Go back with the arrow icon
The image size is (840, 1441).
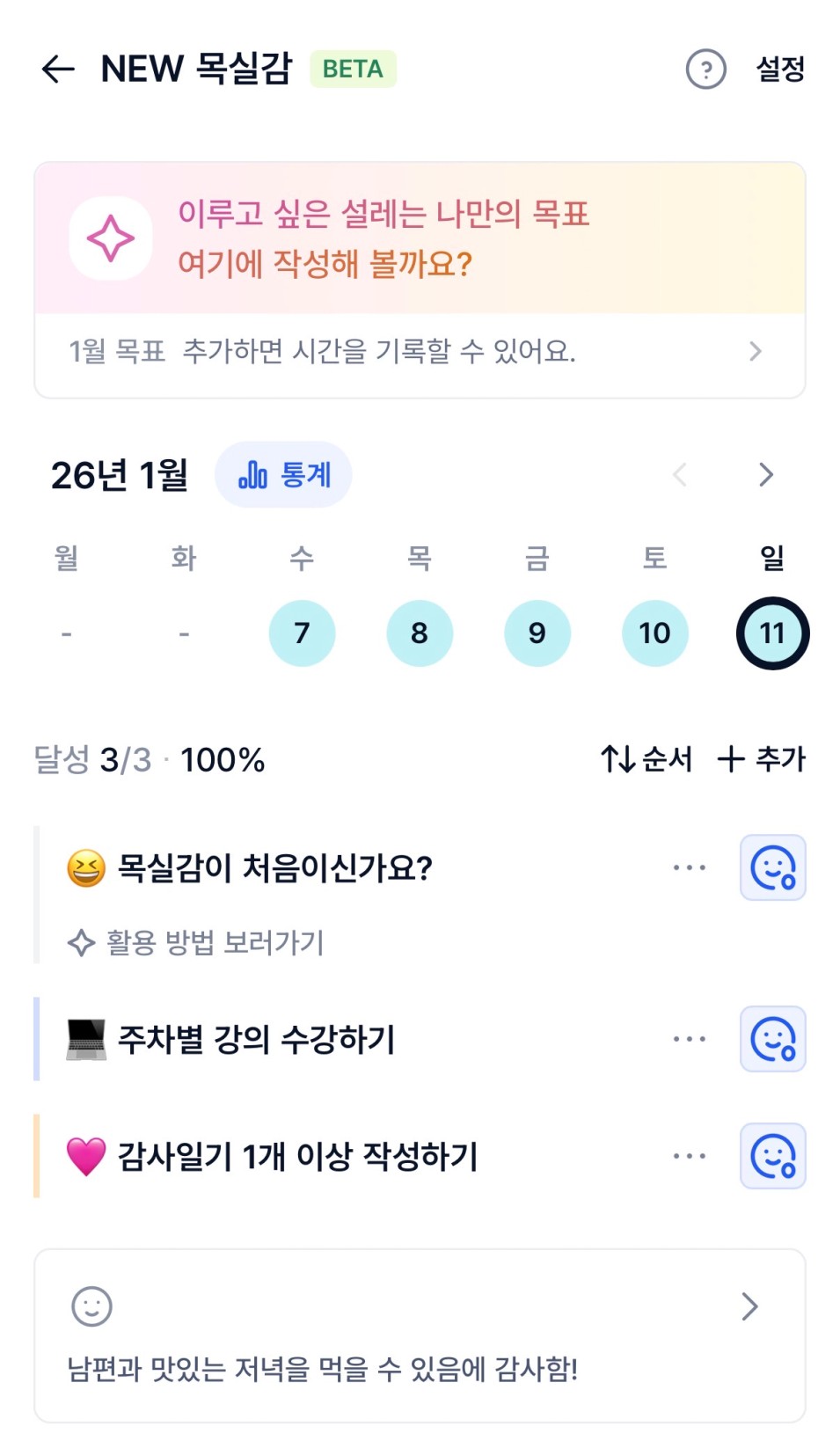pos(58,69)
